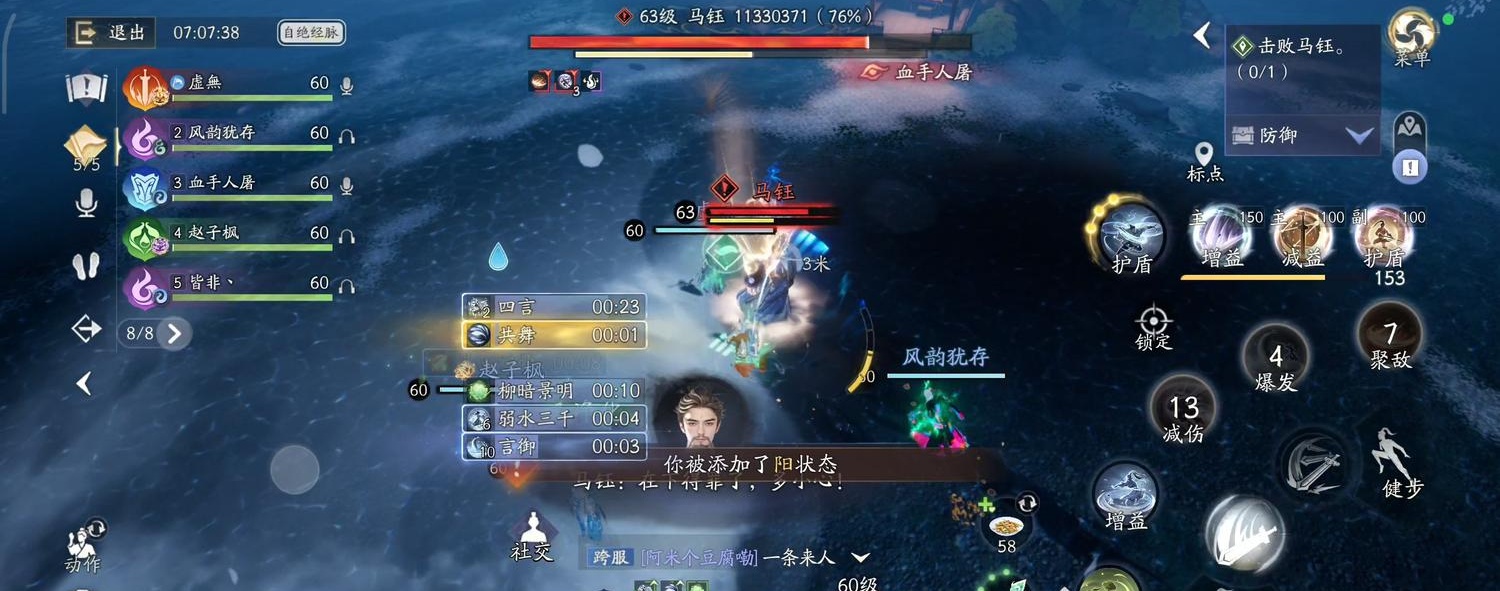Image resolution: width=1500 pixels, height=591 pixels.
Task: Tap the 自绝经脉 button
Action: 310,32
